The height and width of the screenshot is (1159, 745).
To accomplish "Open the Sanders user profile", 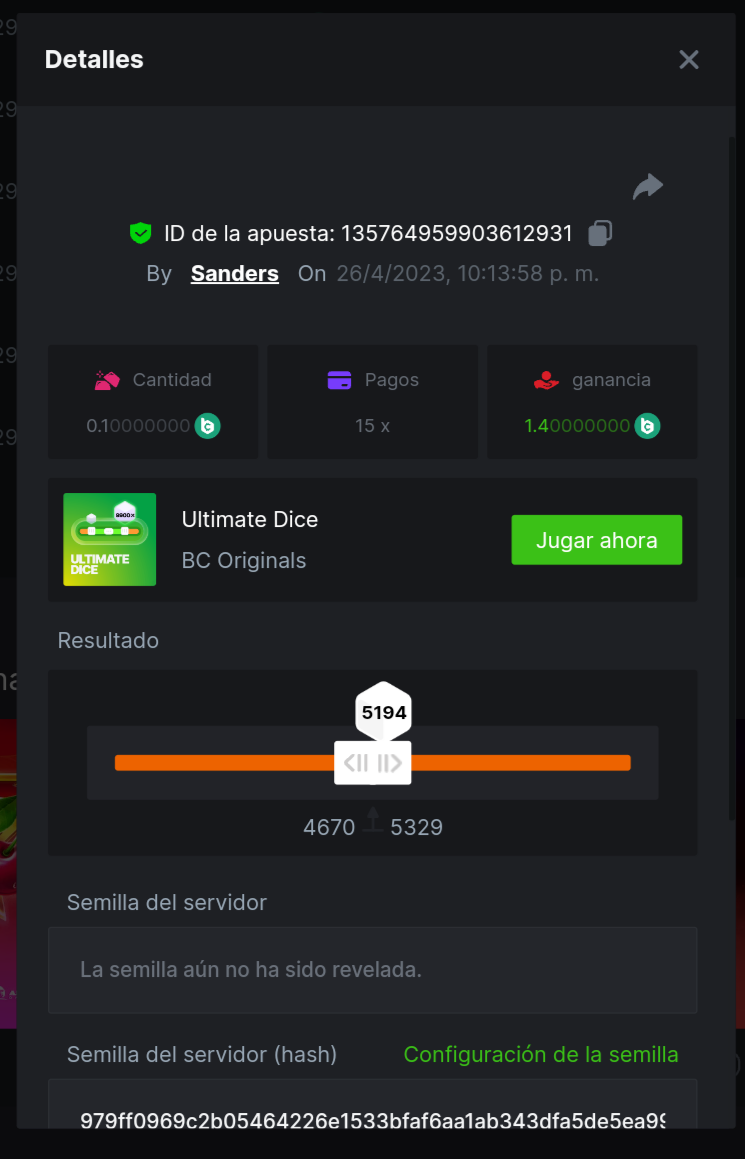I will (234, 273).
